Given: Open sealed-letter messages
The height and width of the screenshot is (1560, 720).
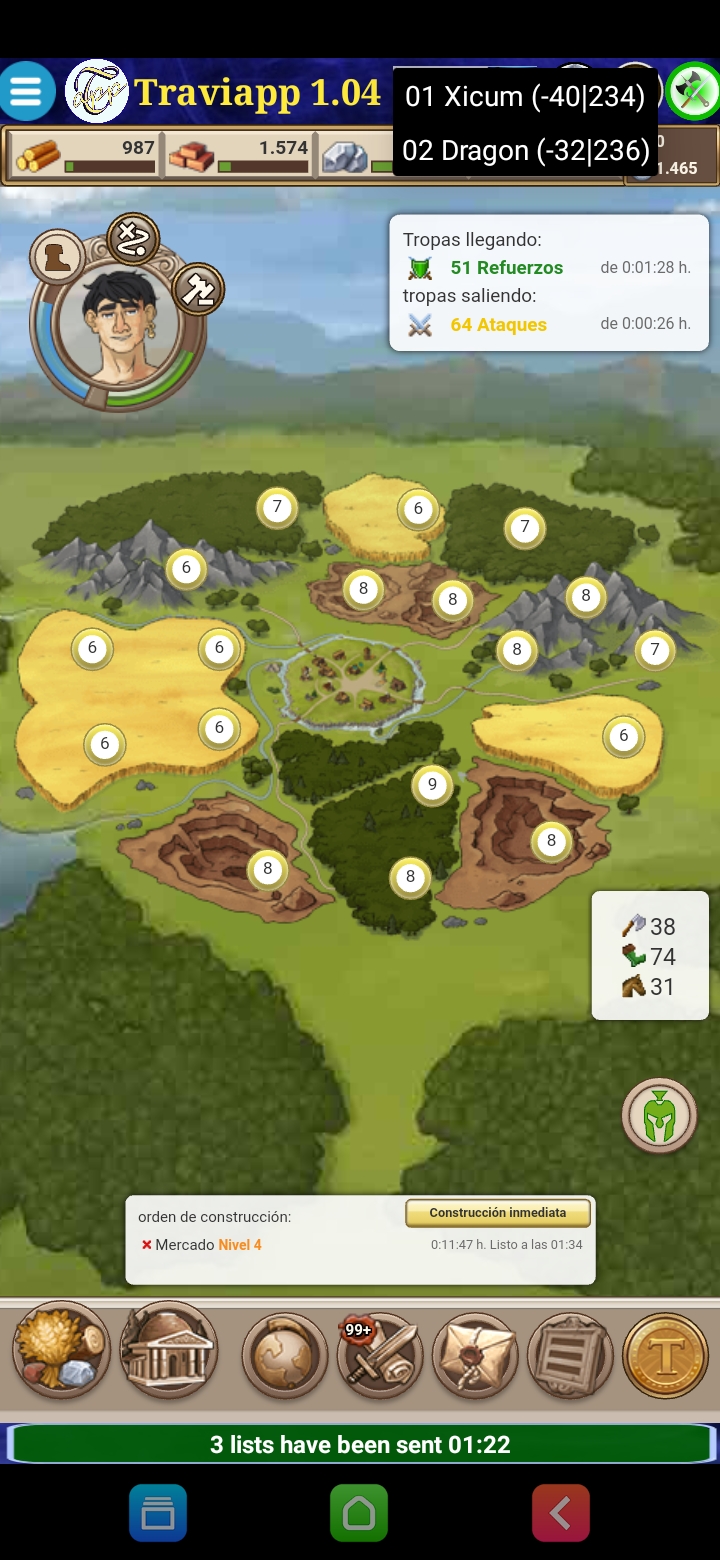Looking at the screenshot, I should (475, 1355).
